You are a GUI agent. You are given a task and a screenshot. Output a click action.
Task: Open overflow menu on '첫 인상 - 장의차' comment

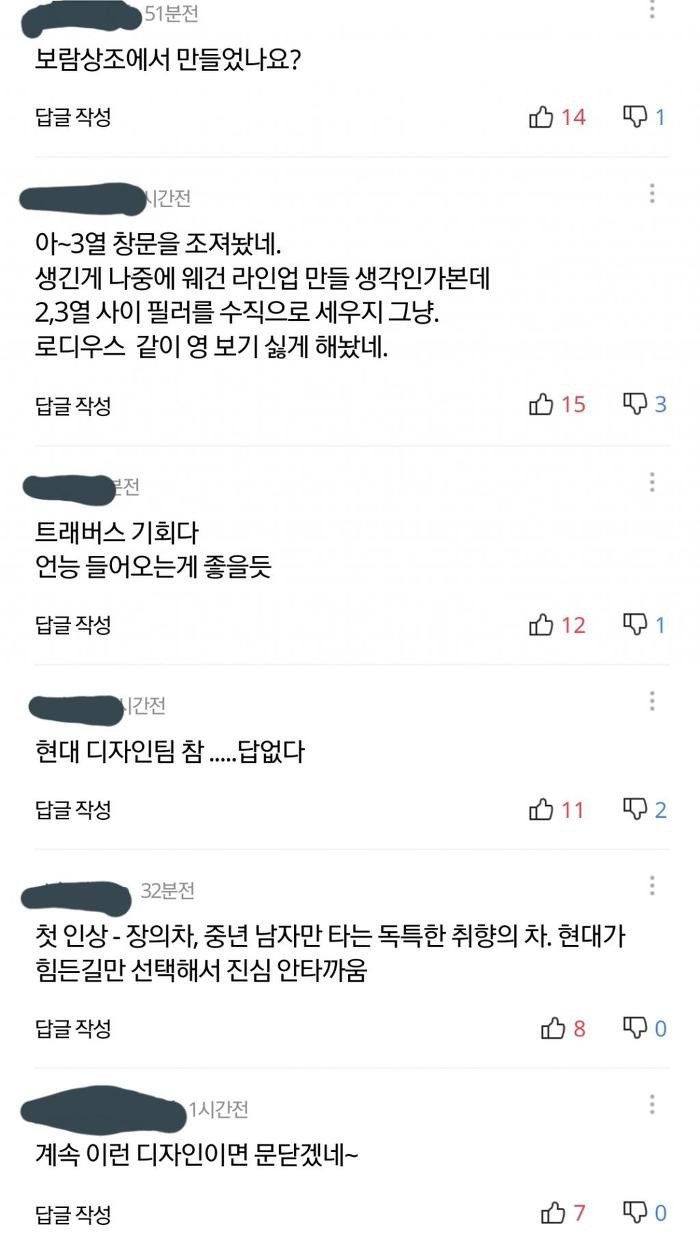tap(652, 886)
